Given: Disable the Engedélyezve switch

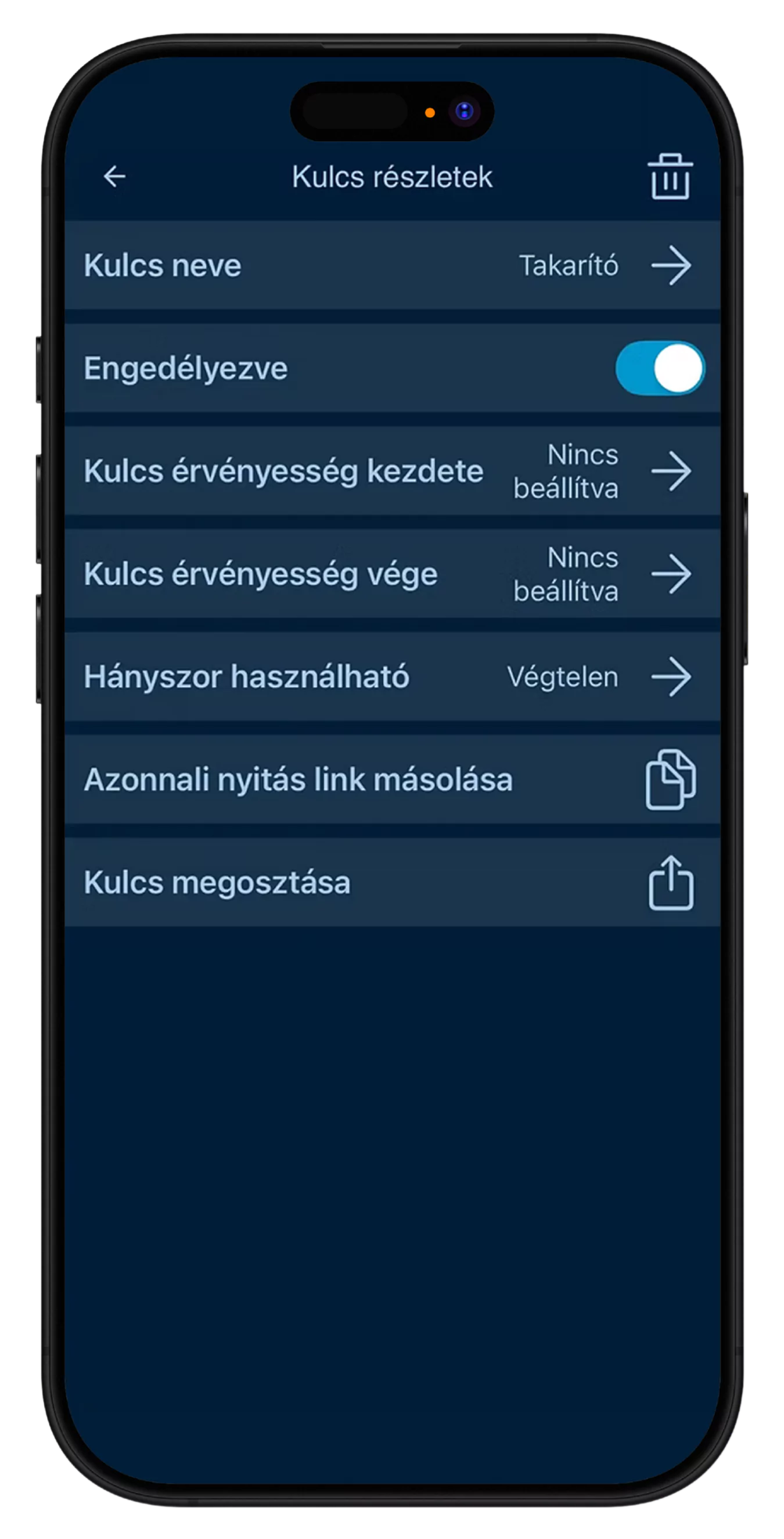Looking at the screenshot, I should pos(660,368).
